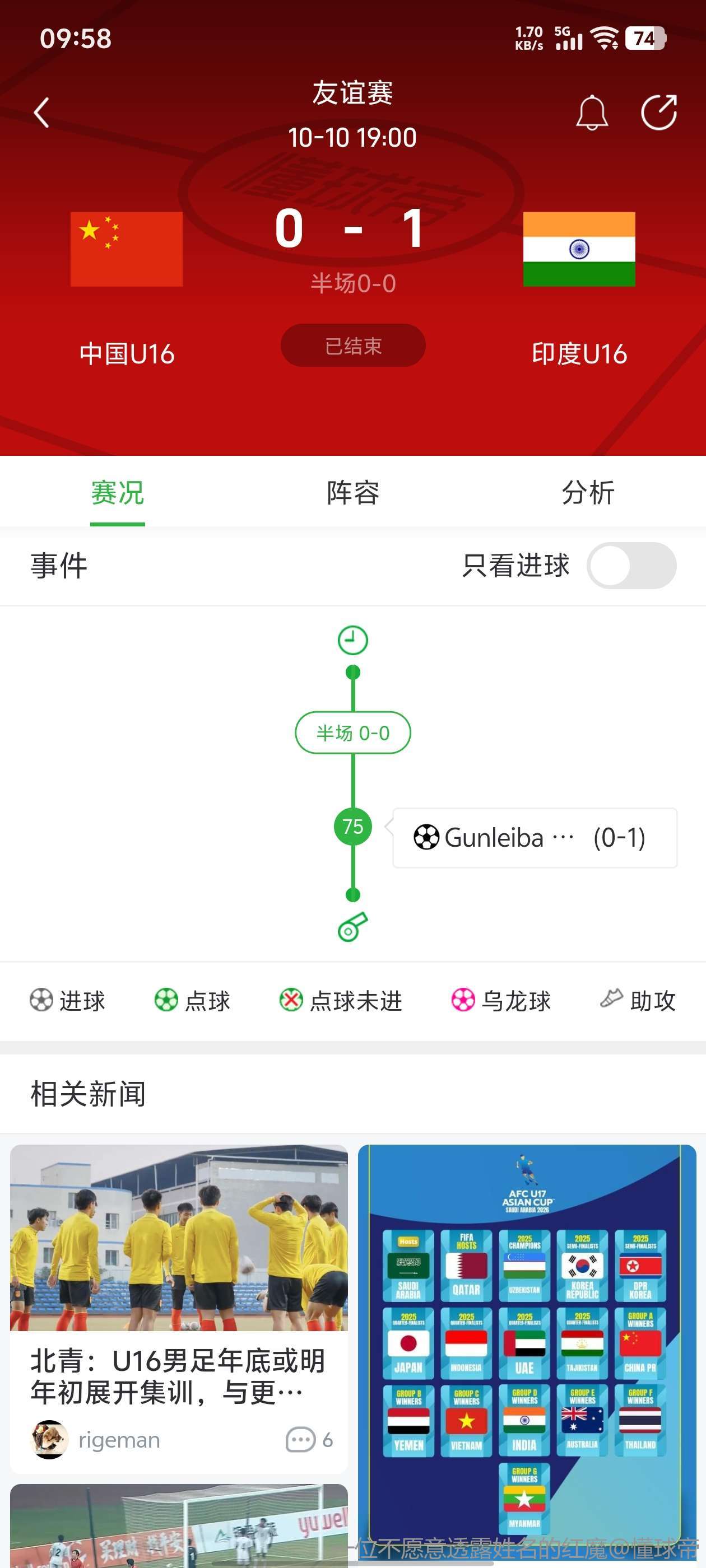
Task: Open the AFC U17 Asian Cup news card
Action: [x=527, y=1339]
